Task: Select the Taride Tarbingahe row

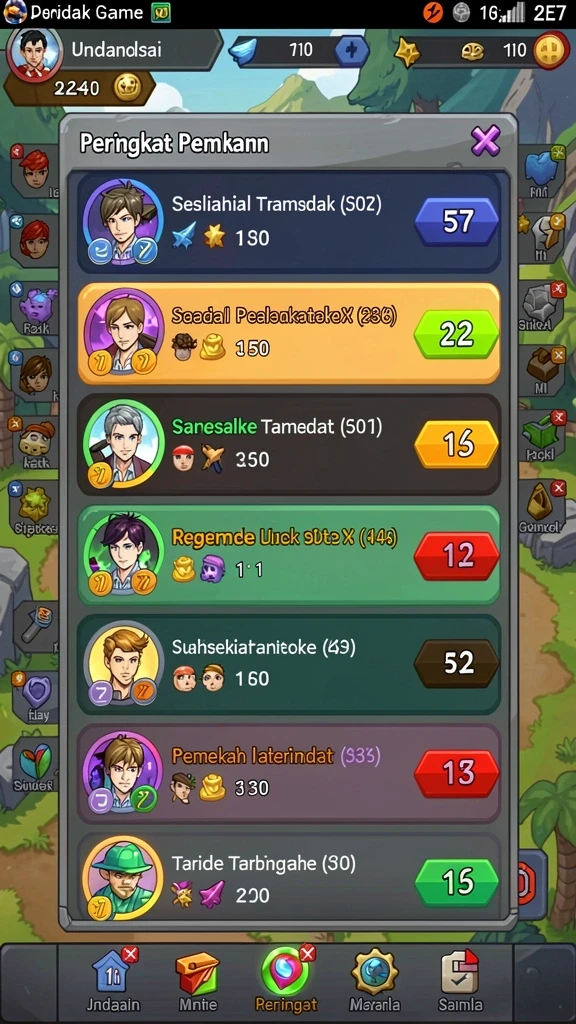Action: click(289, 878)
